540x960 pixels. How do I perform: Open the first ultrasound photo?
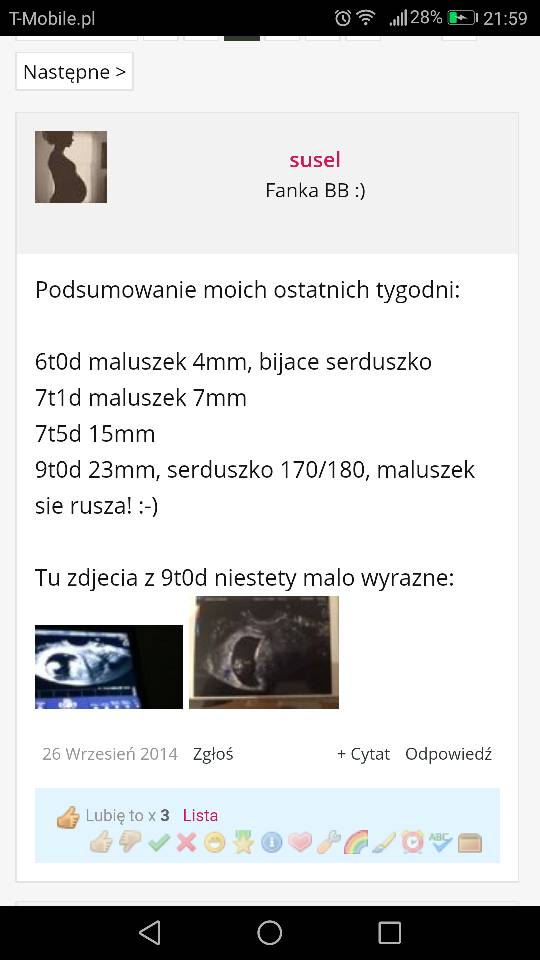[x=109, y=667]
